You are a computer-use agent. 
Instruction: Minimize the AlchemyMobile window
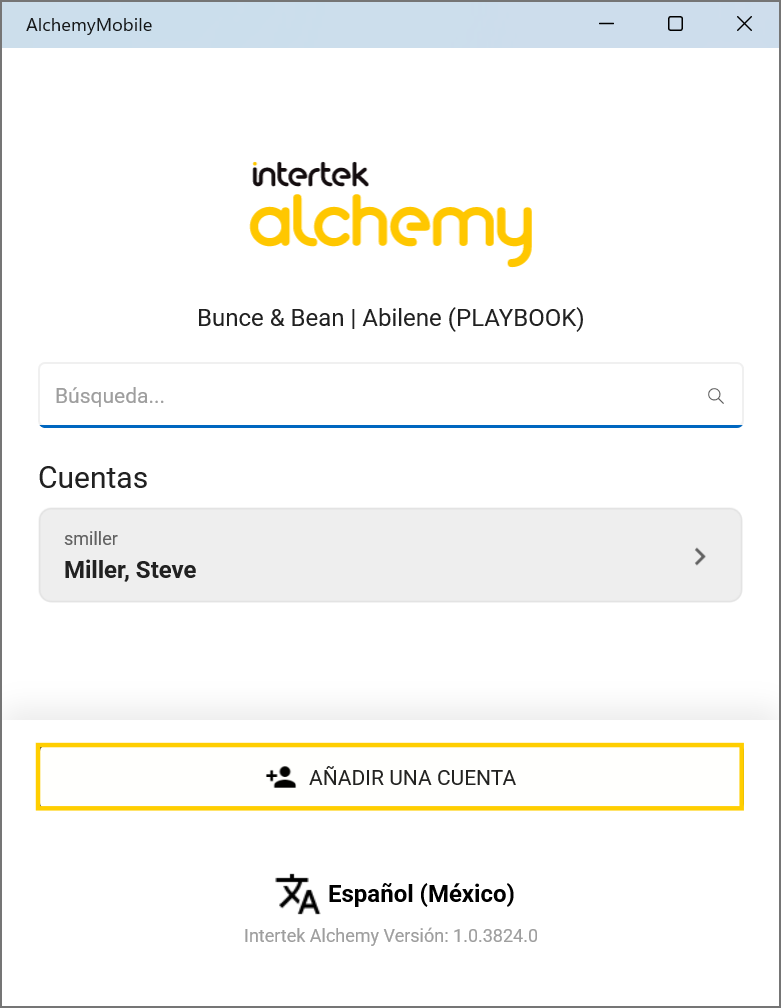tap(607, 24)
